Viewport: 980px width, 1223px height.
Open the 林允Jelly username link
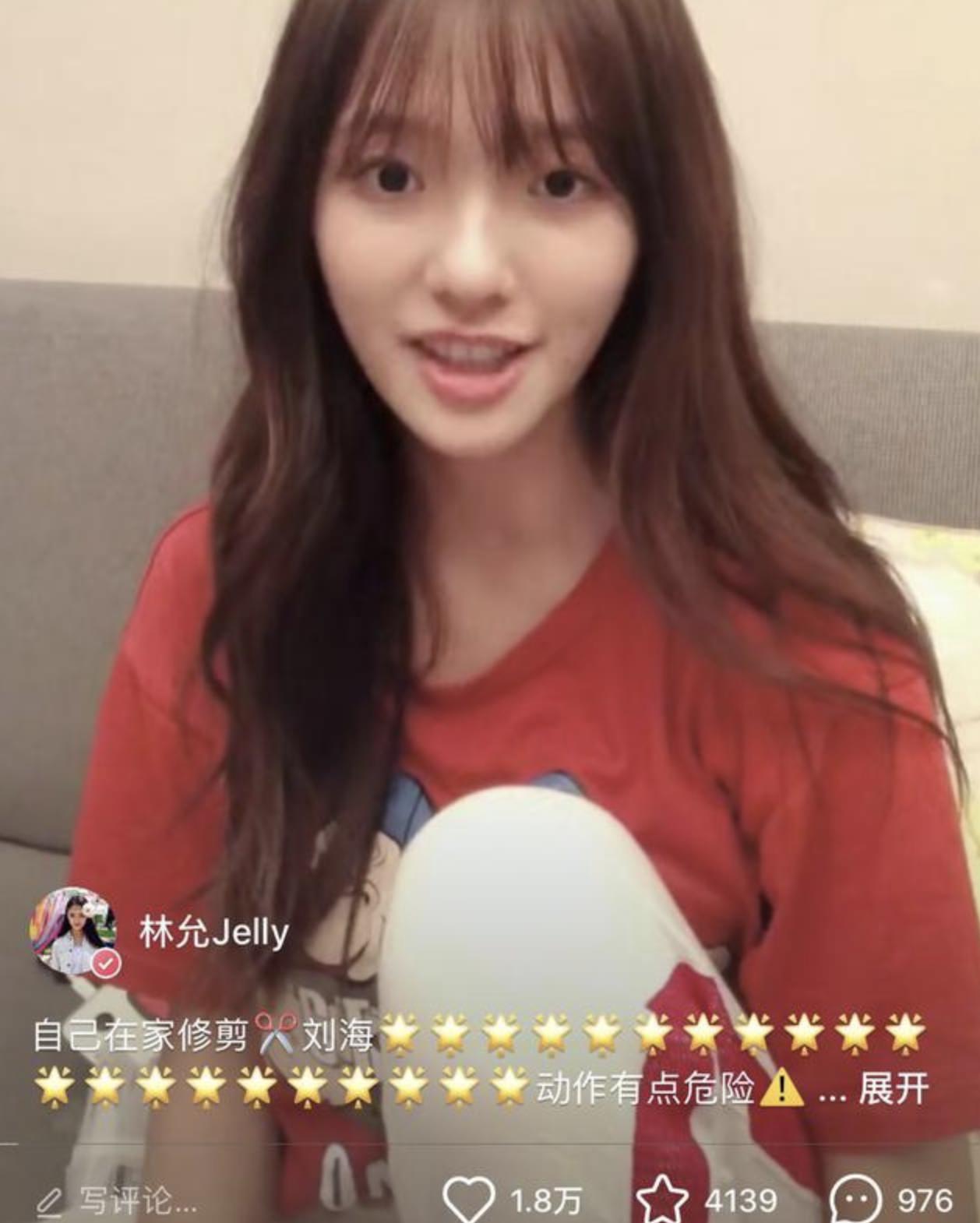click(x=213, y=932)
